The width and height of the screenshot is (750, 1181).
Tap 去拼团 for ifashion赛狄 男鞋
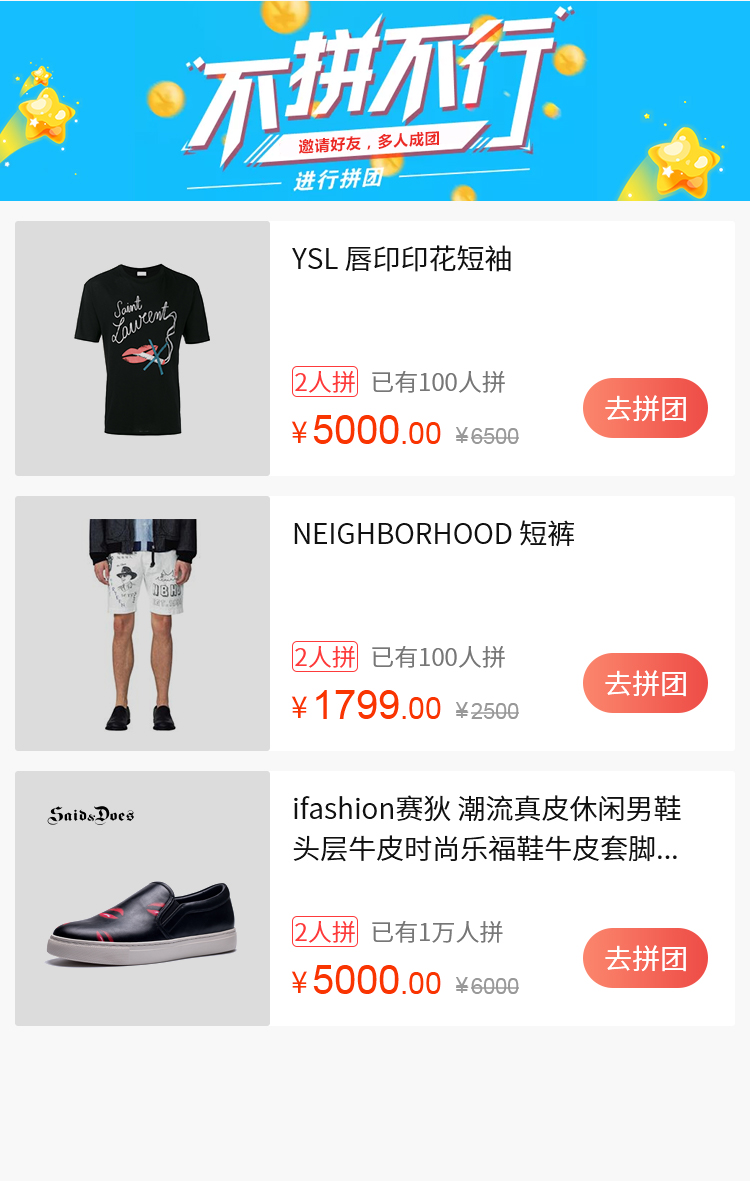point(645,958)
